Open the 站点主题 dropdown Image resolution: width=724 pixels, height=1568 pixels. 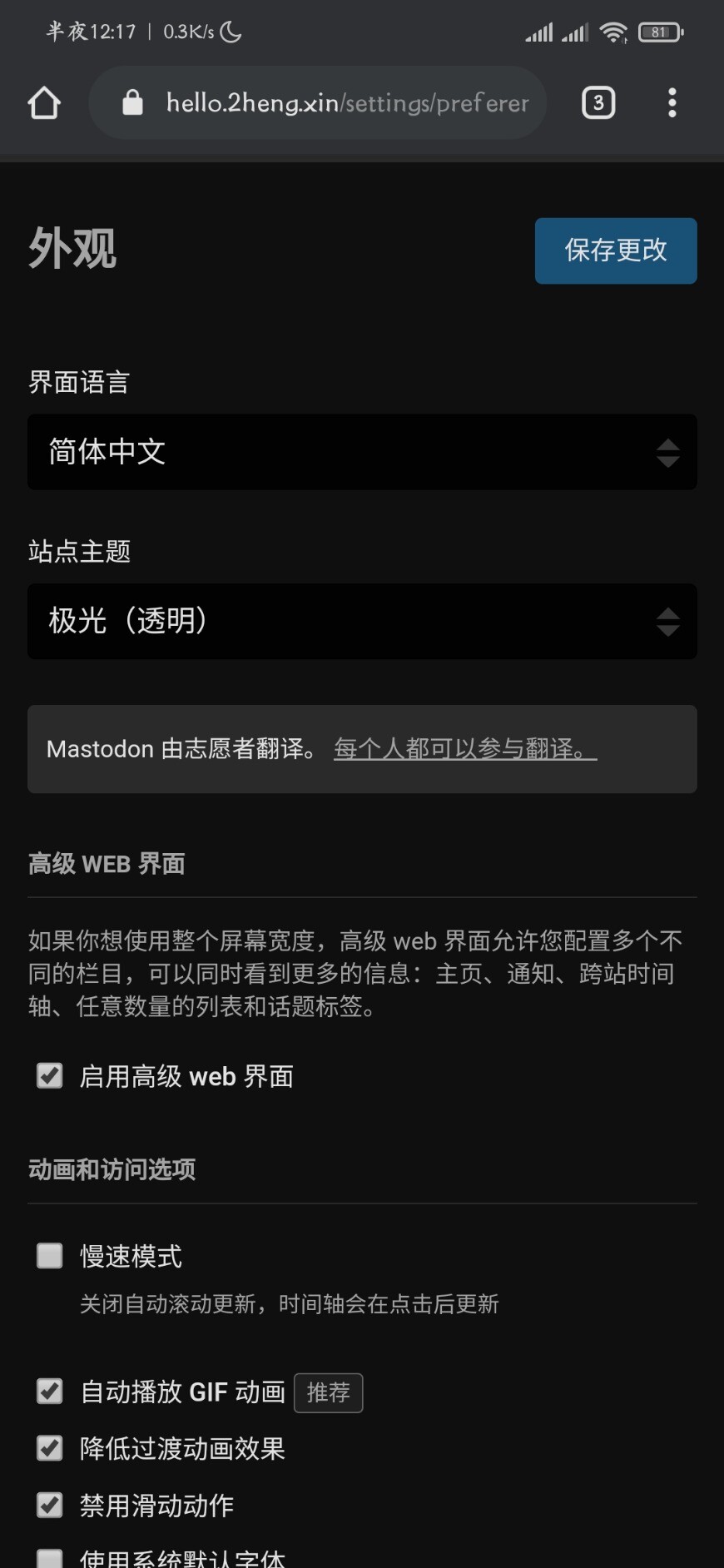[x=362, y=621]
